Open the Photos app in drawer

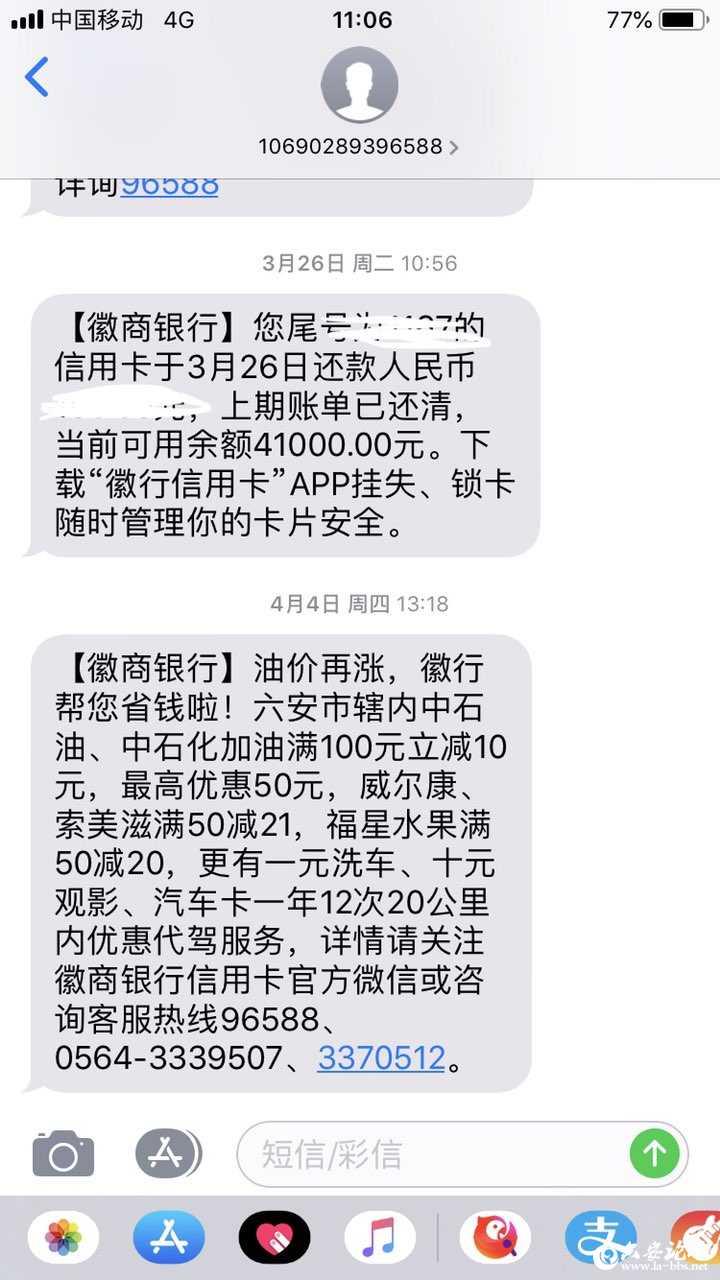[x=63, y=1238]
